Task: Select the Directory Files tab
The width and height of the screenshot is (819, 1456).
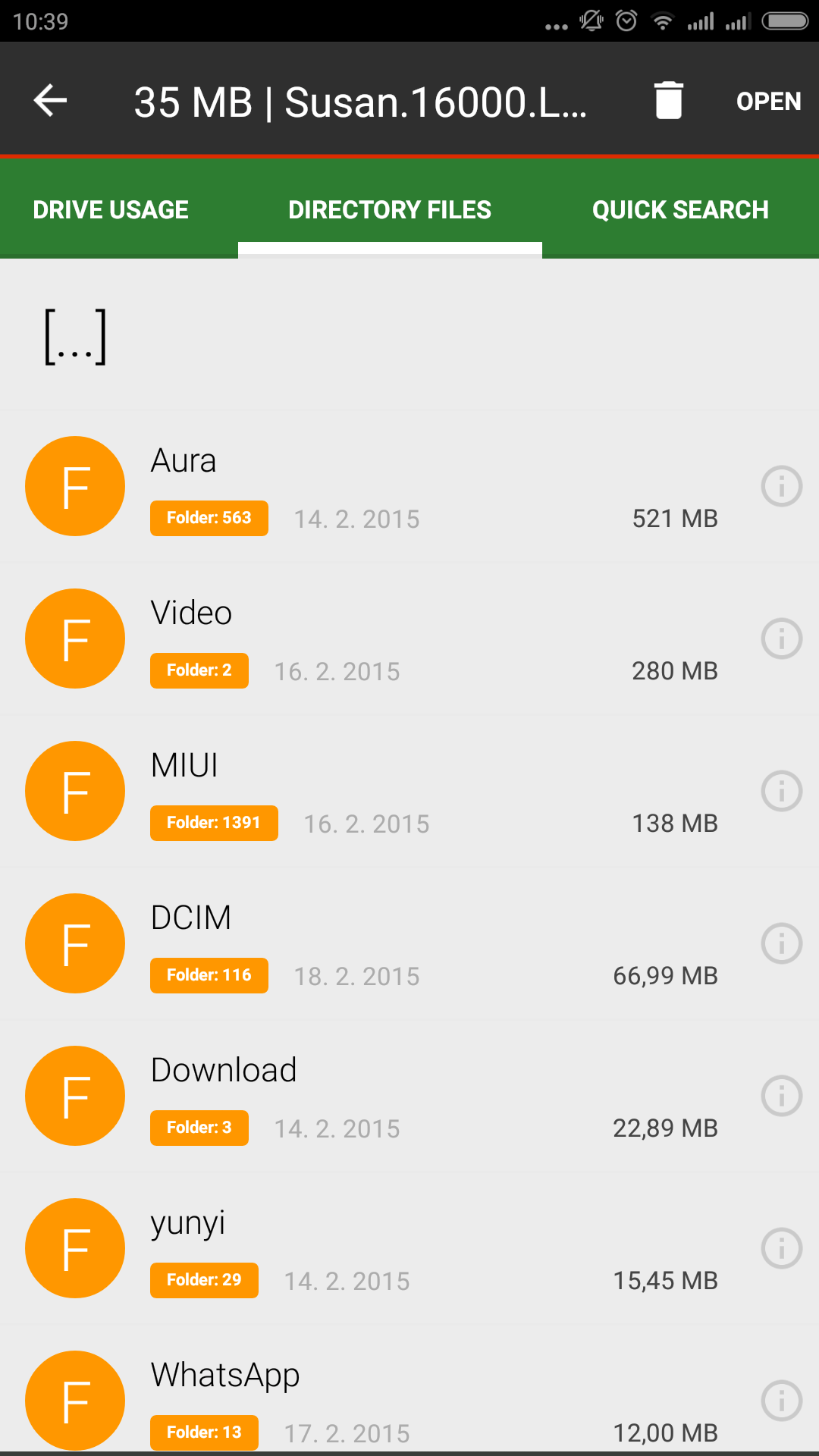Action: (390, 209)
